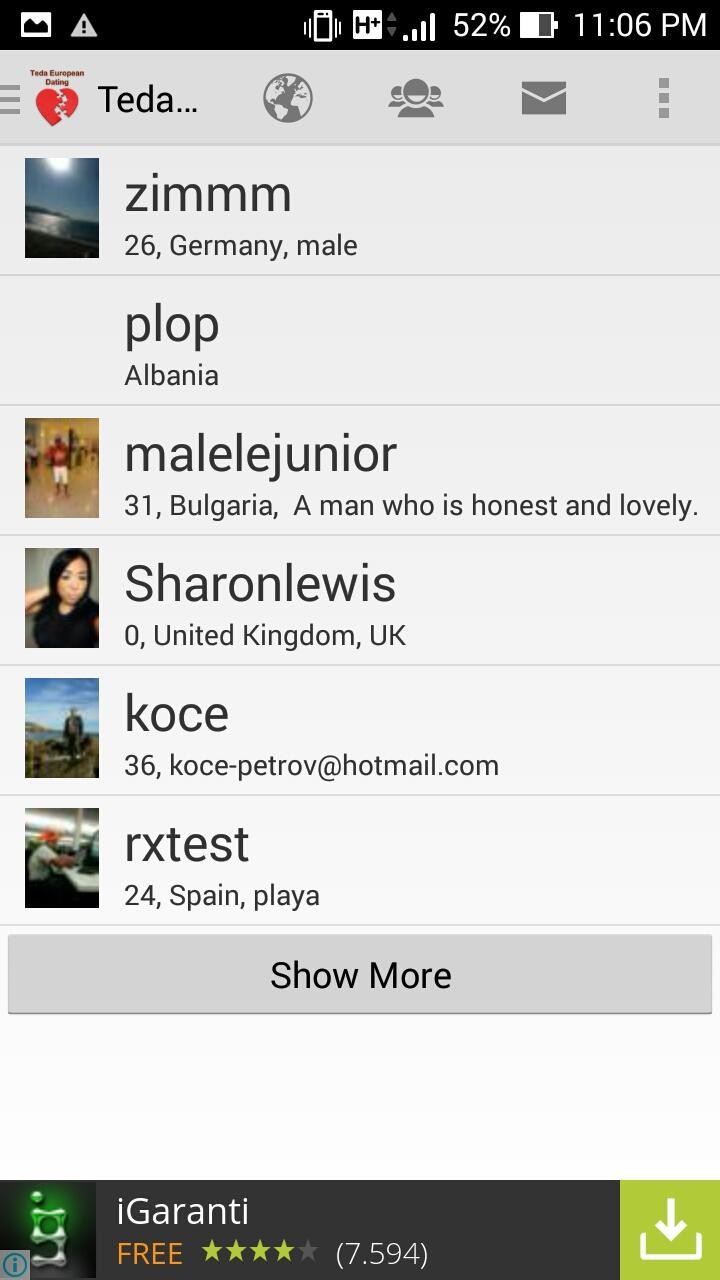
Task: Open the overflow menu
Action: [x=663, y=99]
